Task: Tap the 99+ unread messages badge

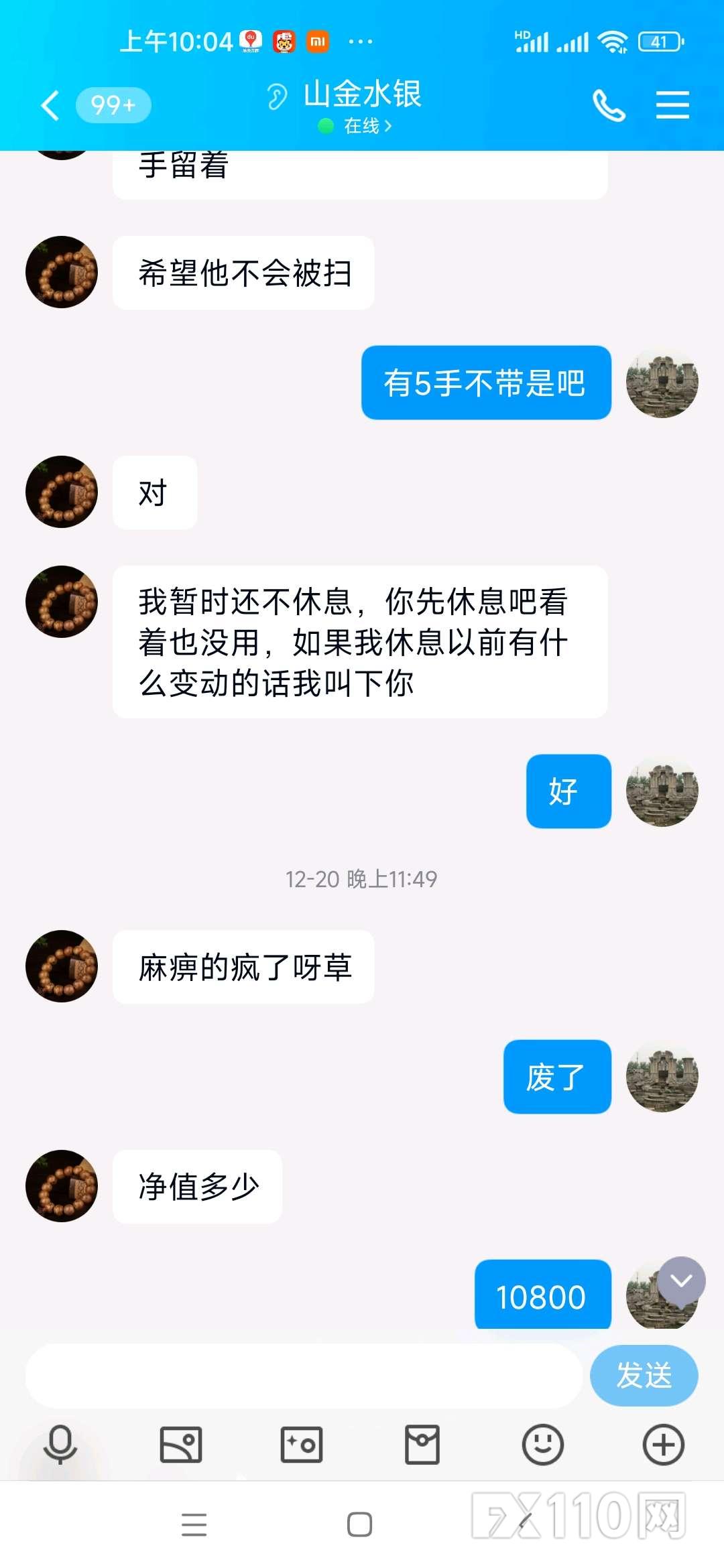Action: 113,104
